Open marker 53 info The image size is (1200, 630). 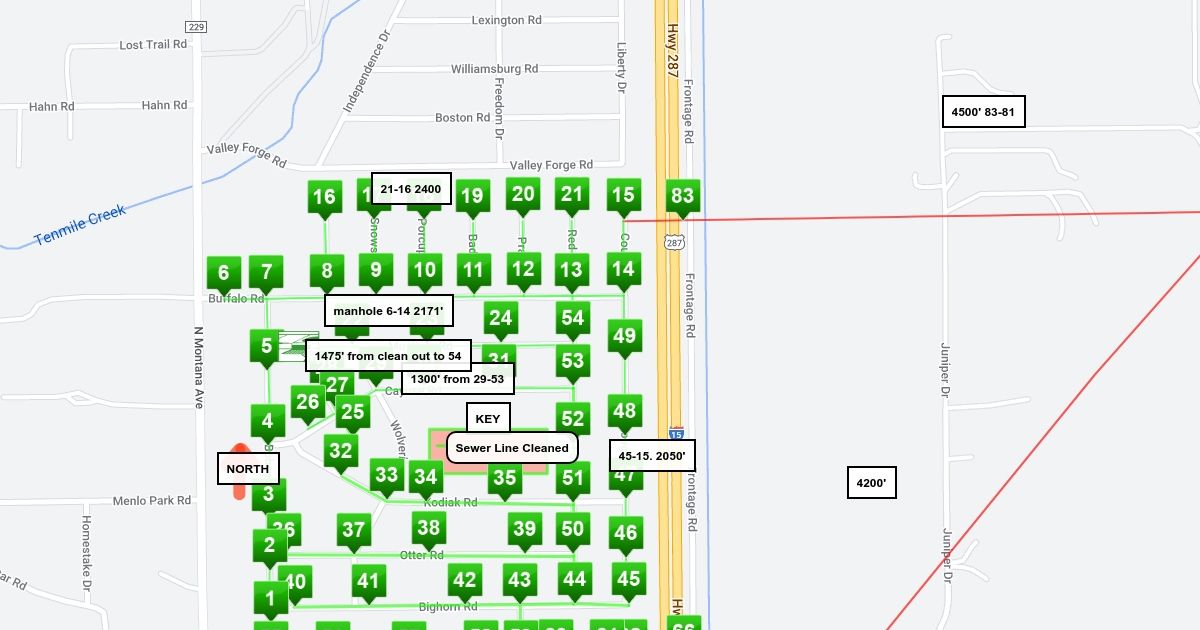click(572, 360)
